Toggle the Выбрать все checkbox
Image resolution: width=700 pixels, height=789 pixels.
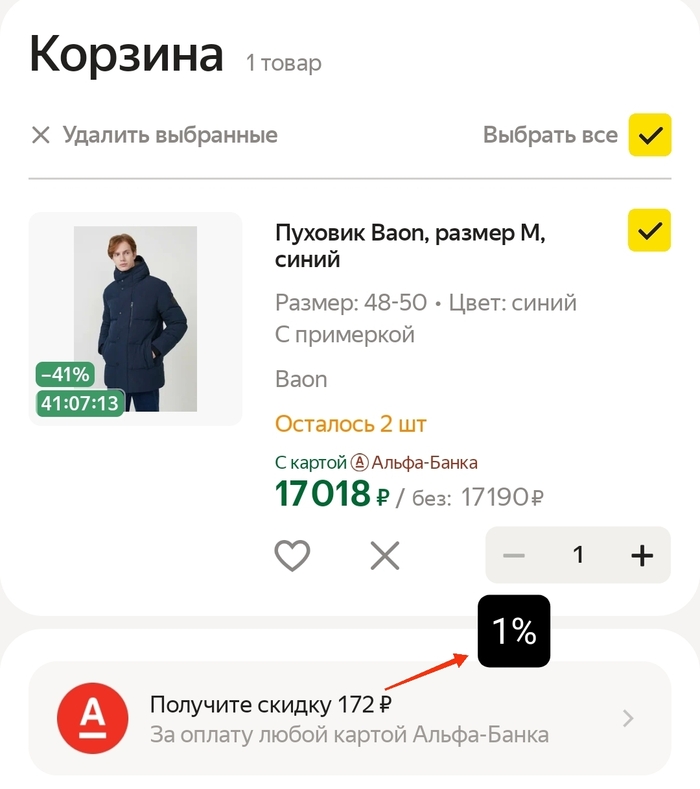(x=649, y=135)
